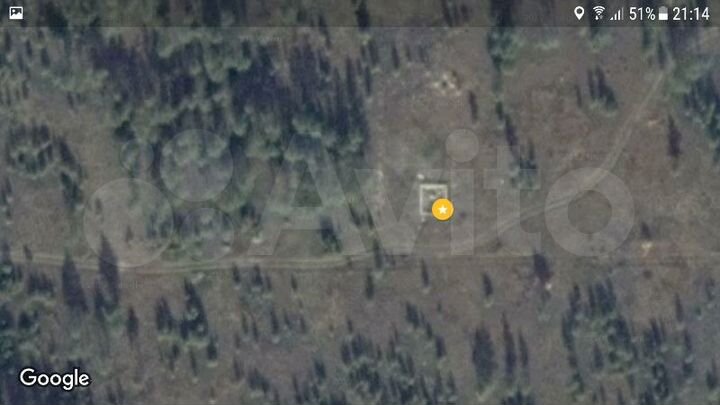Image resolution: width=720 pixels, height=405 pixels.
Task: Tap the yellow starred place marker
Action: pos(442,209)
